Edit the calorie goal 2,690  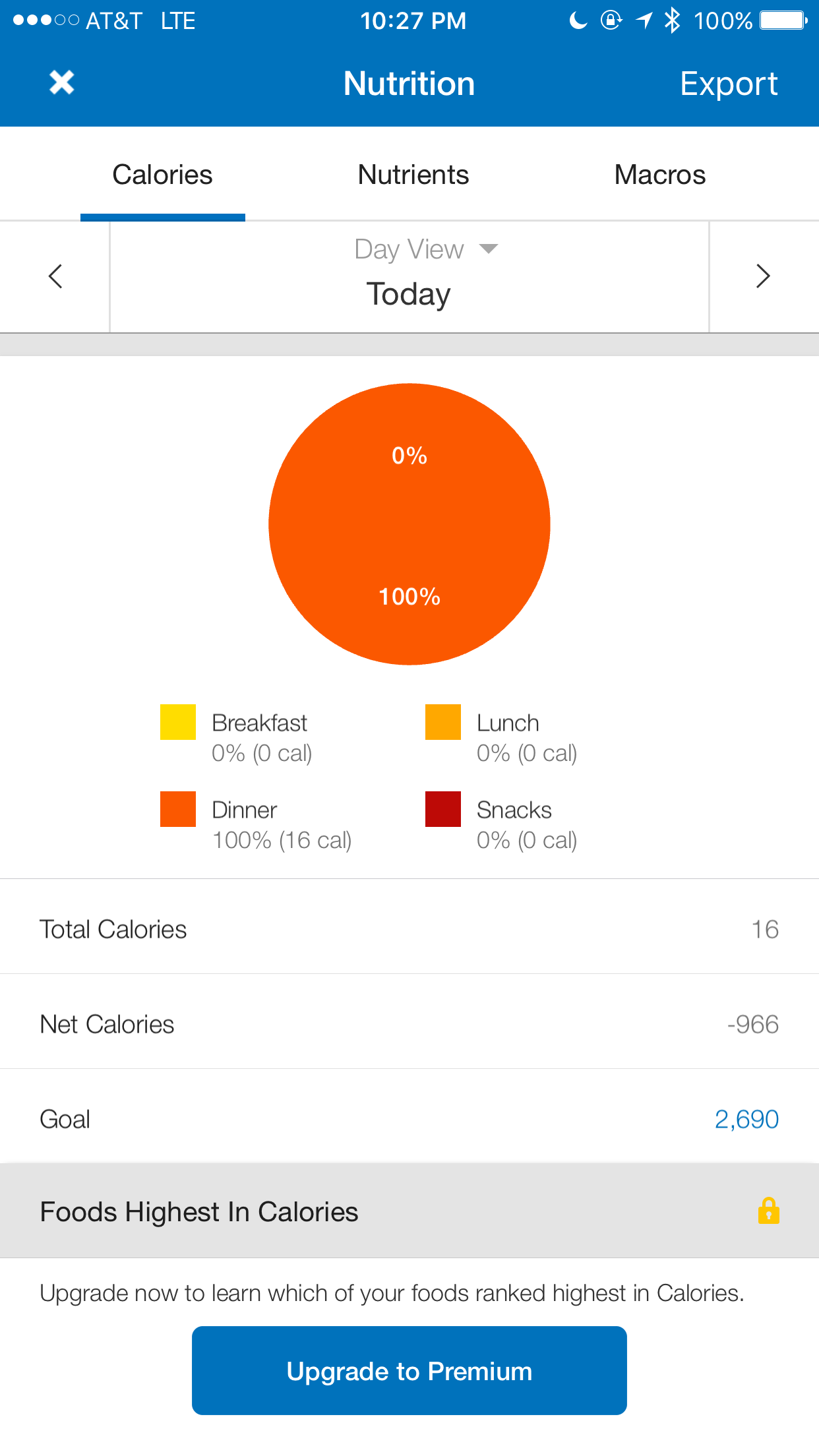point(746,1119)
